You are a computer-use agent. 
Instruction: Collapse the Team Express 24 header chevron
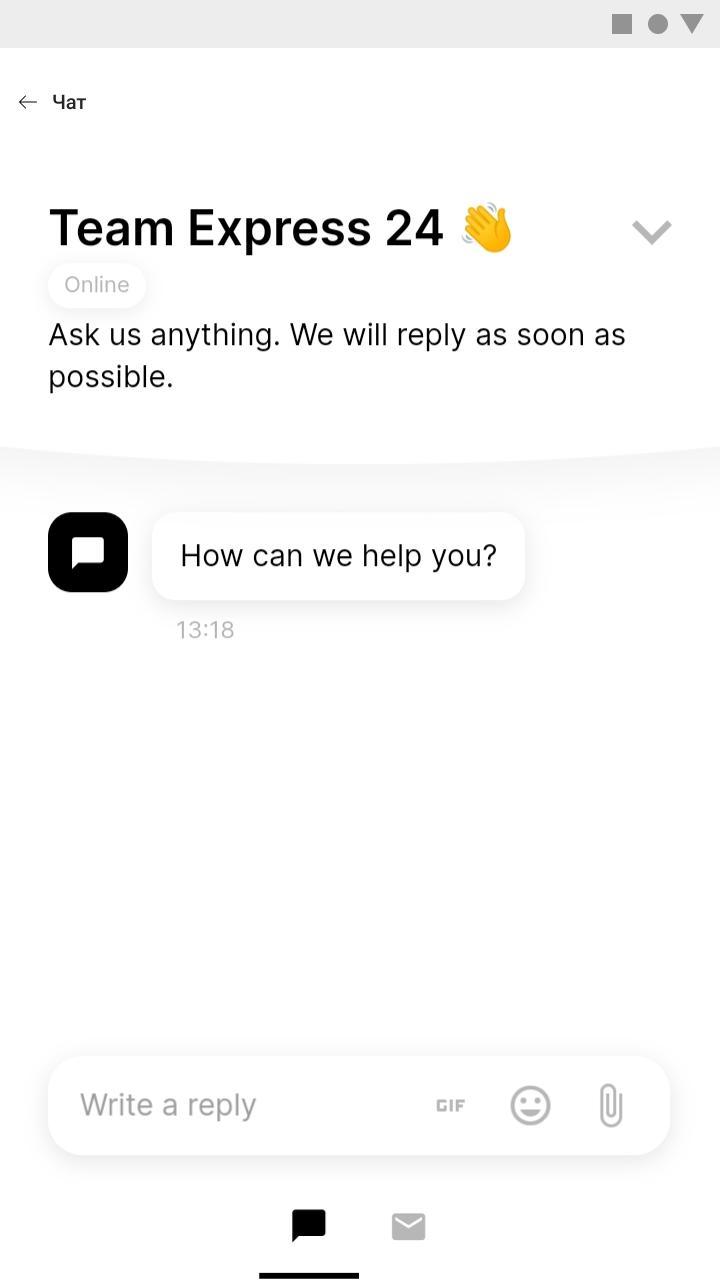click(x=651, y=232)
